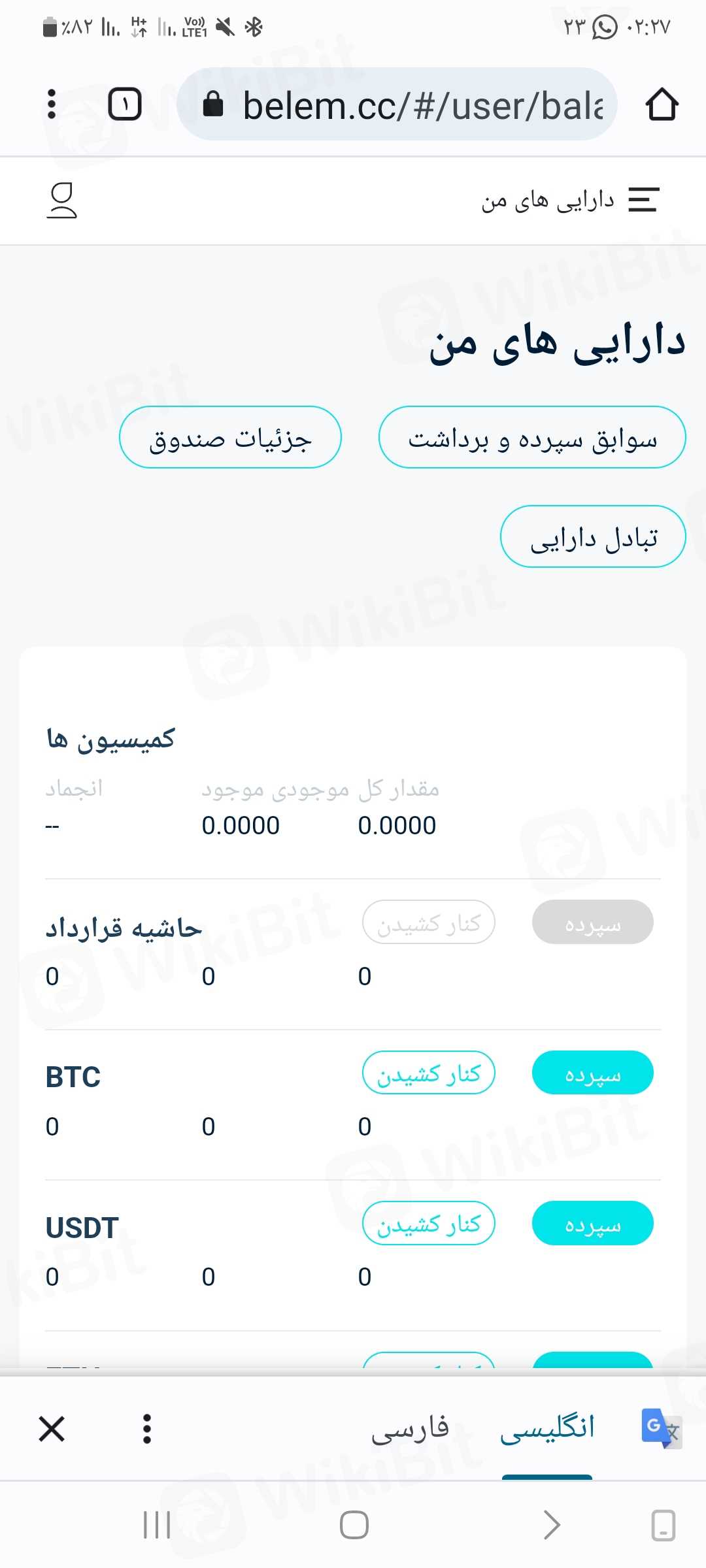Open the browser tab switcher
This screenshot has width=706, height=1568.
pos(124,105)
